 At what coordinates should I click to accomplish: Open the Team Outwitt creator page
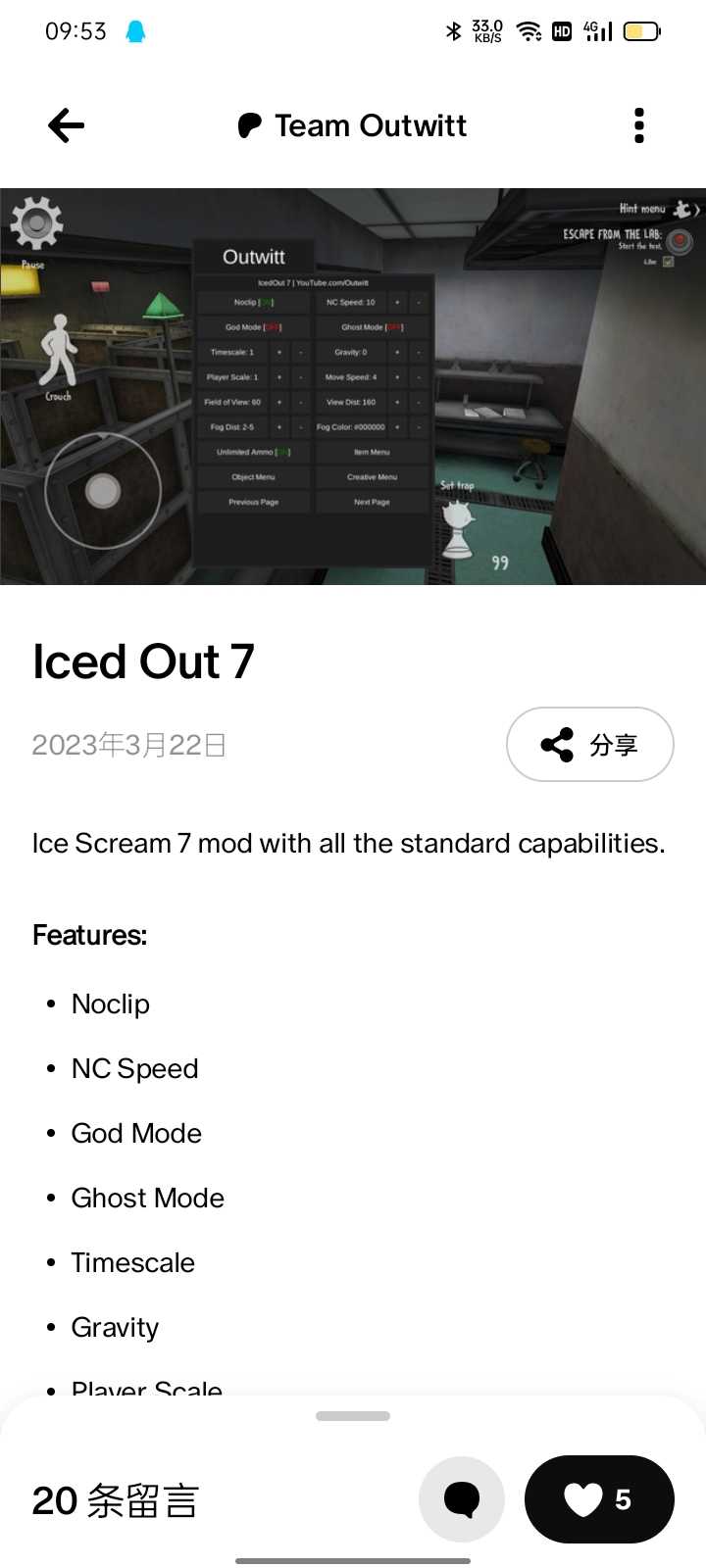coord(353,125)
